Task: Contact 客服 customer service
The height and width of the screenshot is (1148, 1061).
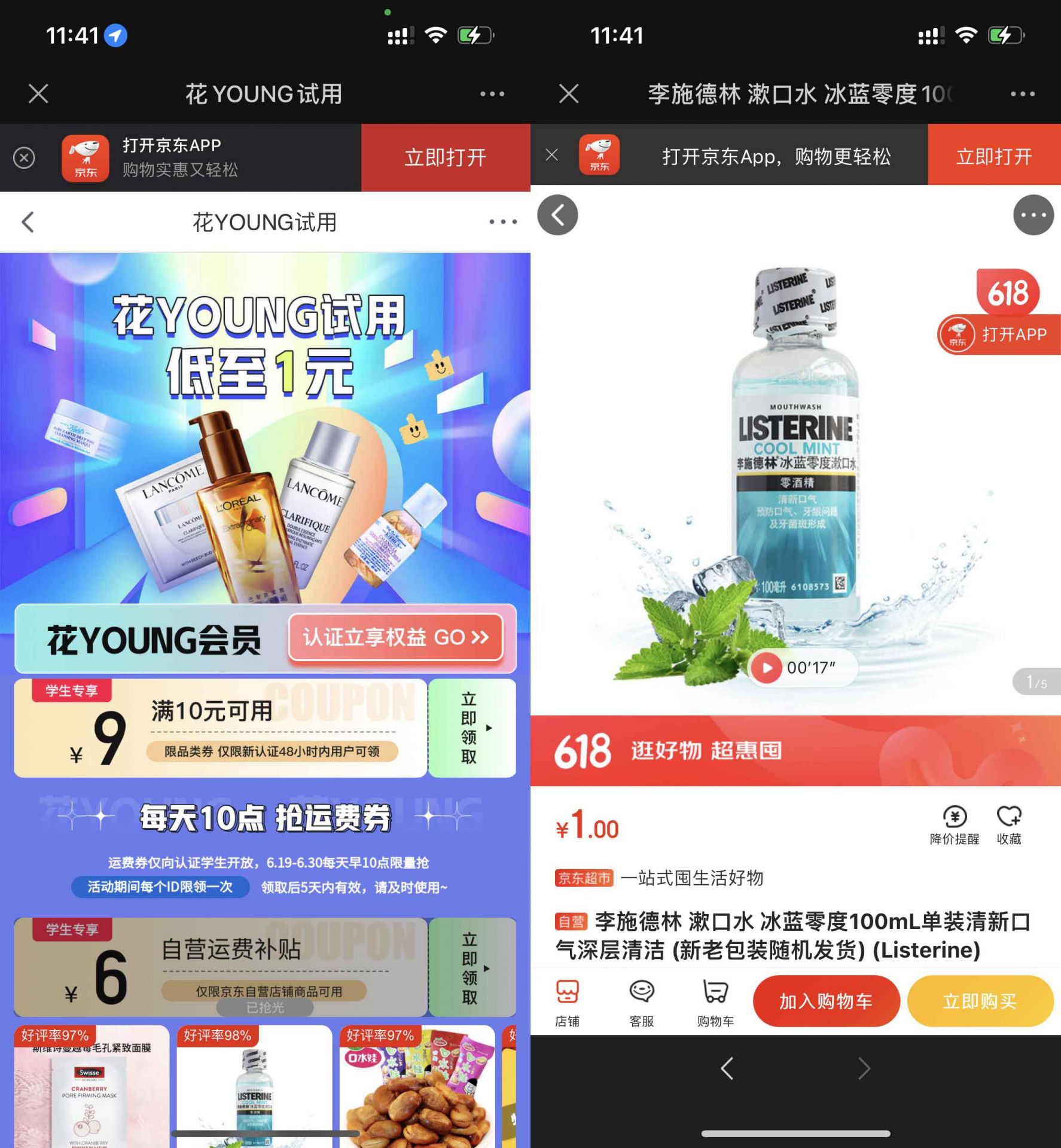Action: click(641, 1003)
